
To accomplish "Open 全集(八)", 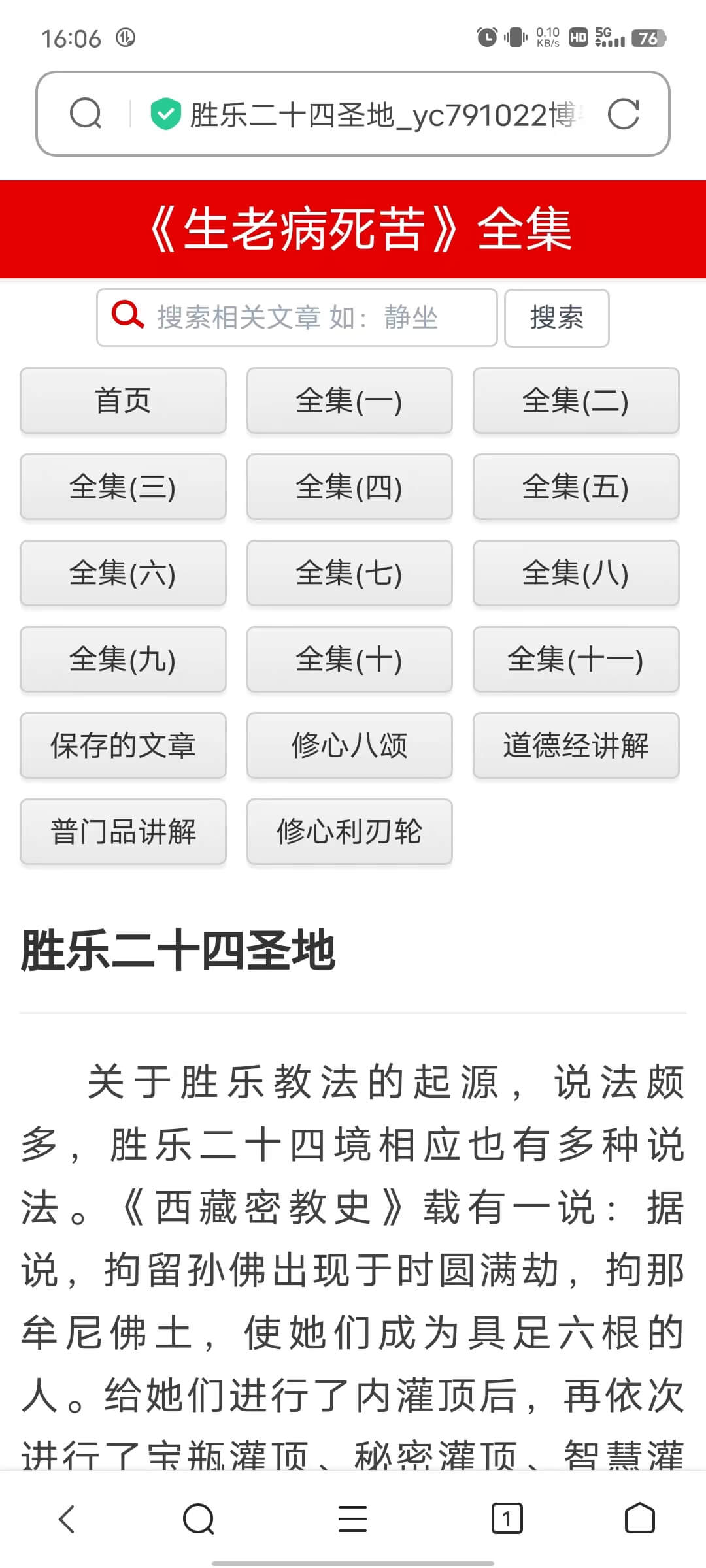I will 576,573.
